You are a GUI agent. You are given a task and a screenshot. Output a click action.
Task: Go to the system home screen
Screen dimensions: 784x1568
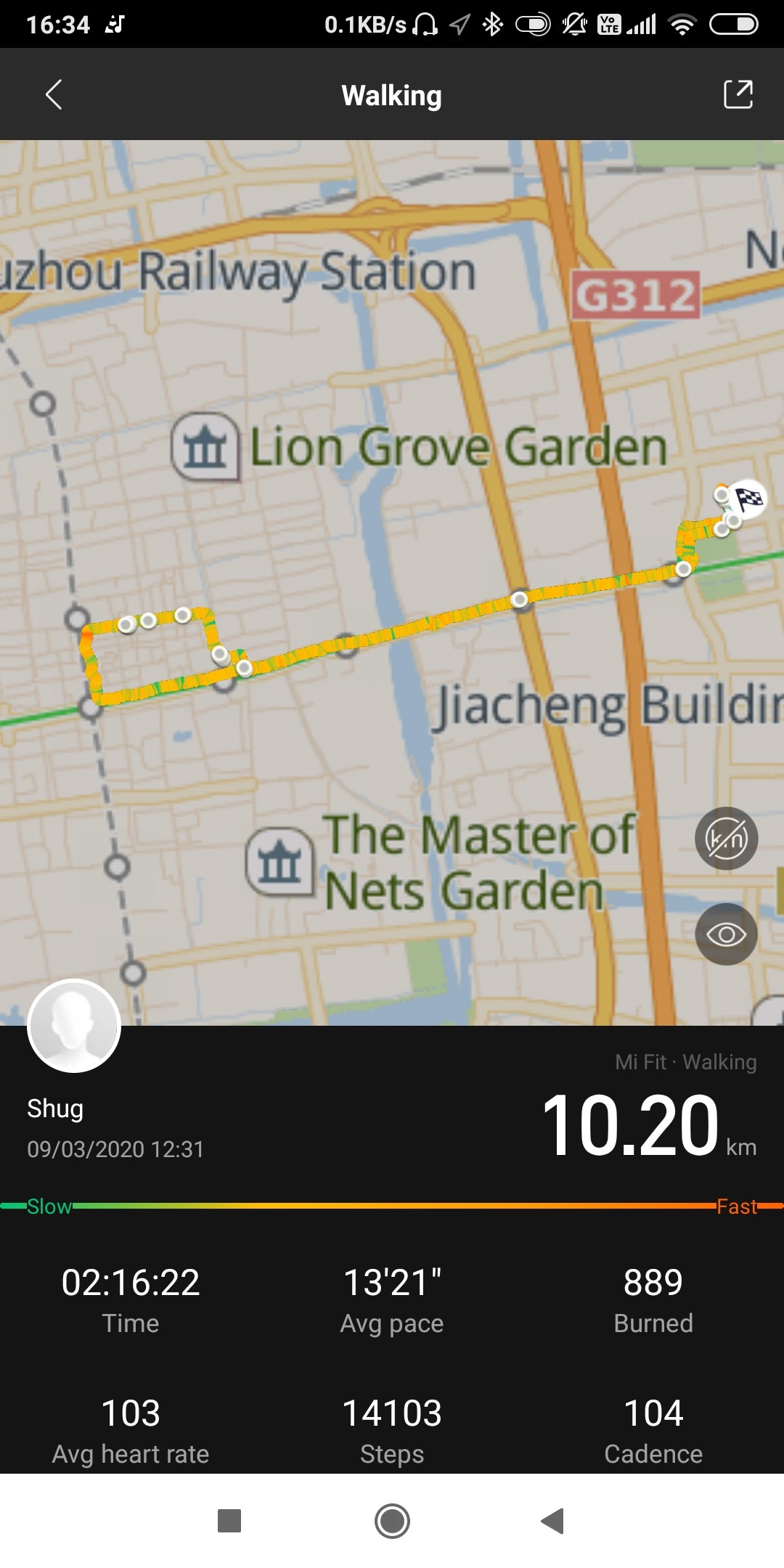(x=392, y=1520)
